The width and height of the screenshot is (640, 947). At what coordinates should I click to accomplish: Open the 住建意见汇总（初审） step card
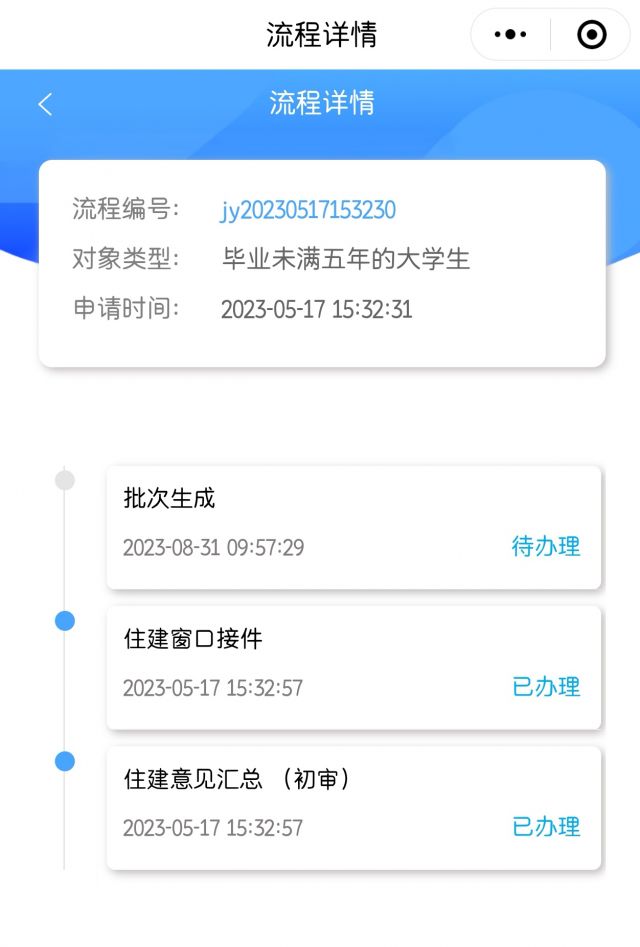[x=353, y=806]
